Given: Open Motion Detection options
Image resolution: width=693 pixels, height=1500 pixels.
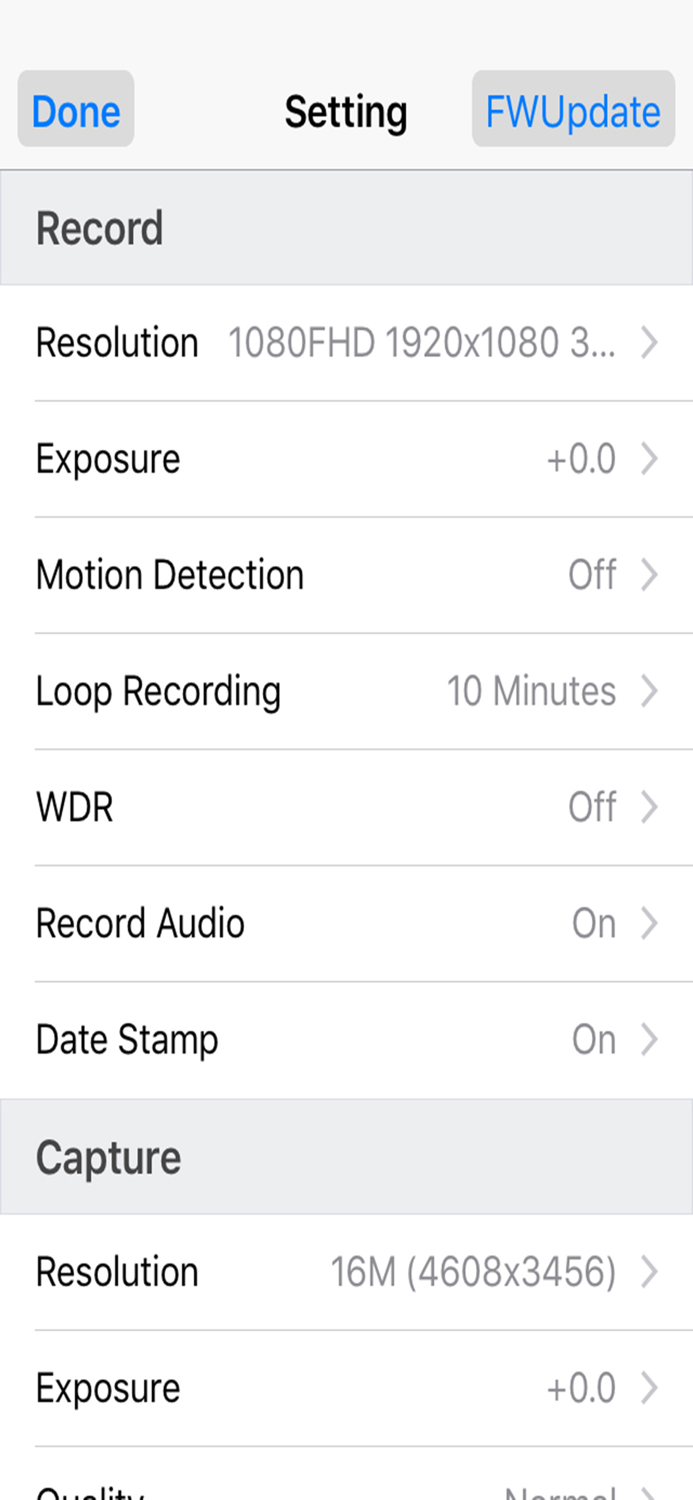Looking at the screenshot, I should (346, 575).
